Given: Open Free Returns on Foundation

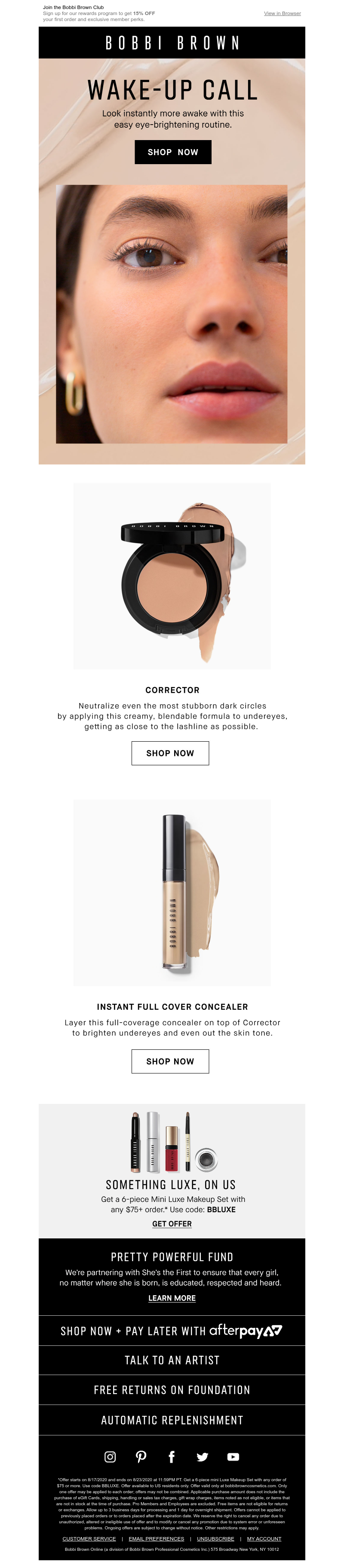Looking at the screenshot, I should point(172,1390).
